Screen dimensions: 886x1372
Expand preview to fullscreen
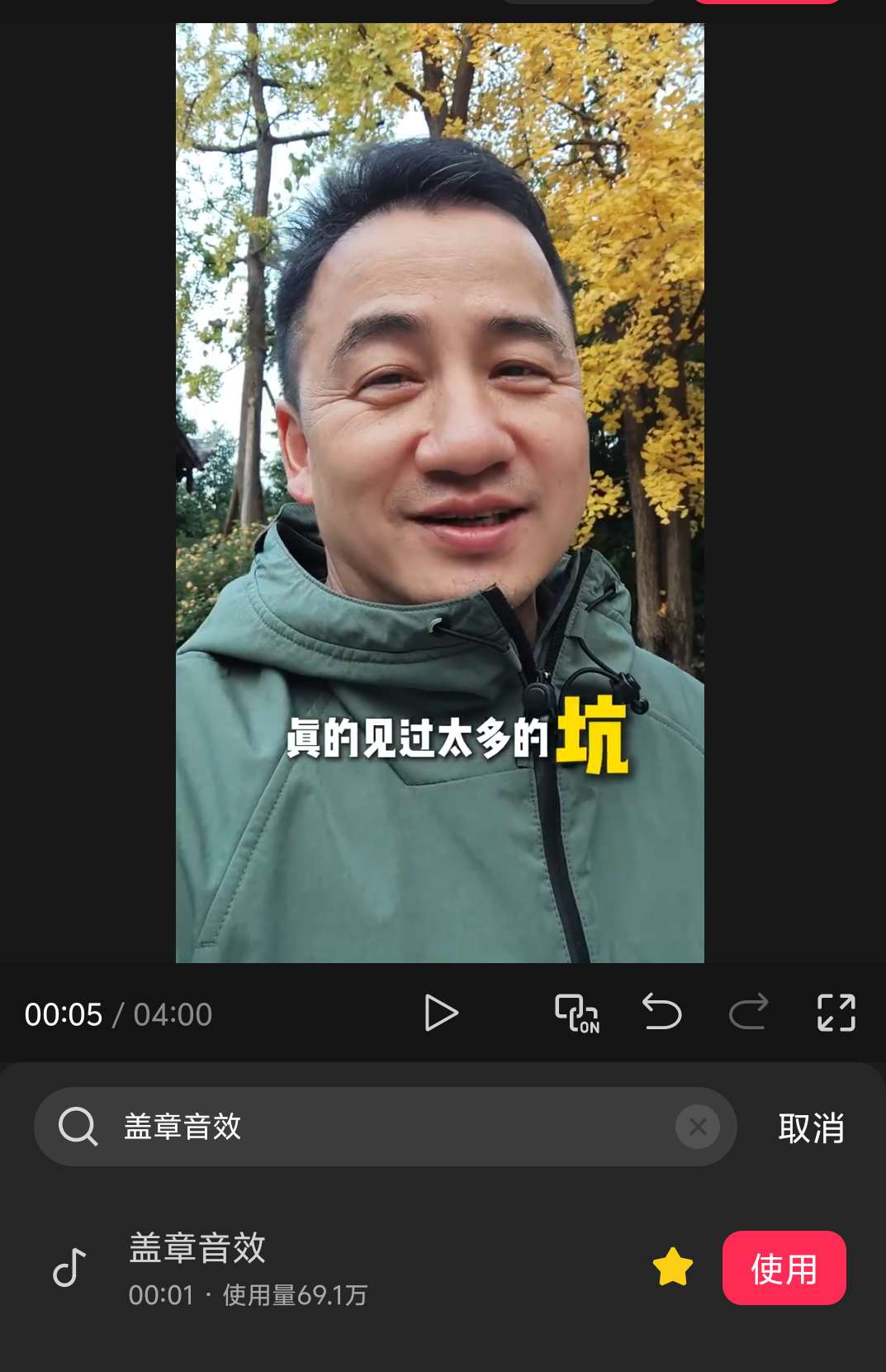836,1013
